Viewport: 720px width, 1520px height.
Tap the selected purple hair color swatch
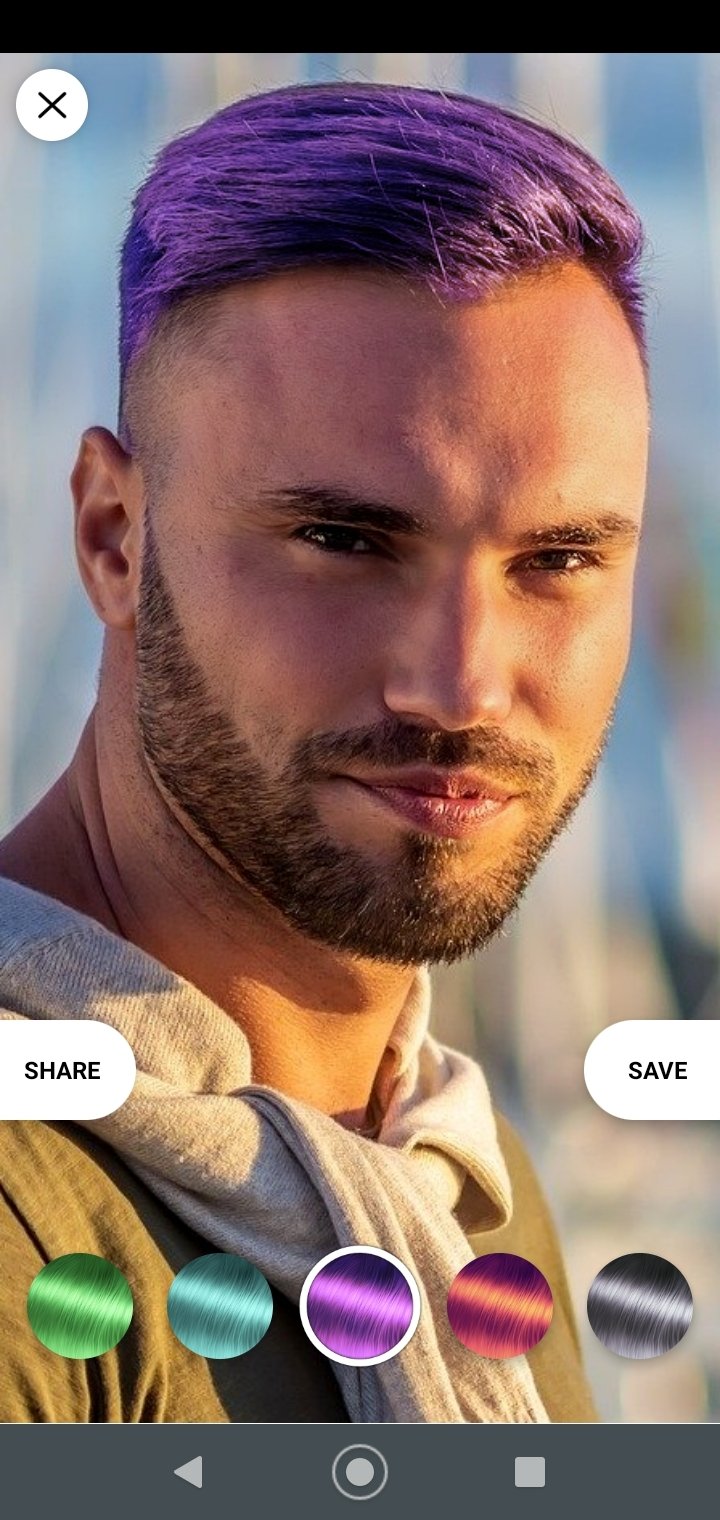(x=360, y=1306)
